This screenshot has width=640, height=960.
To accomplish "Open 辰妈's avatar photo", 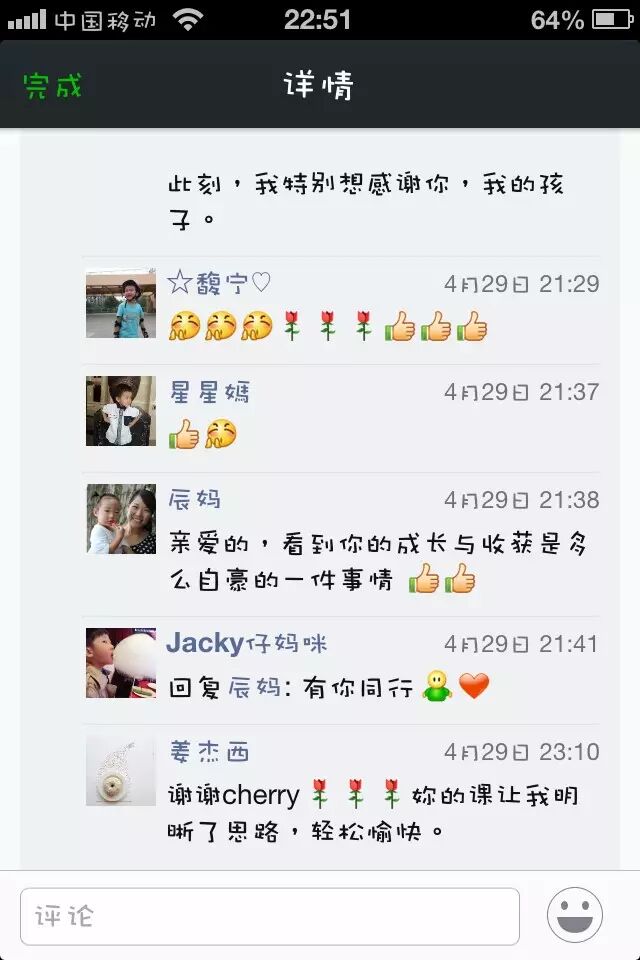I will [121, 519].
